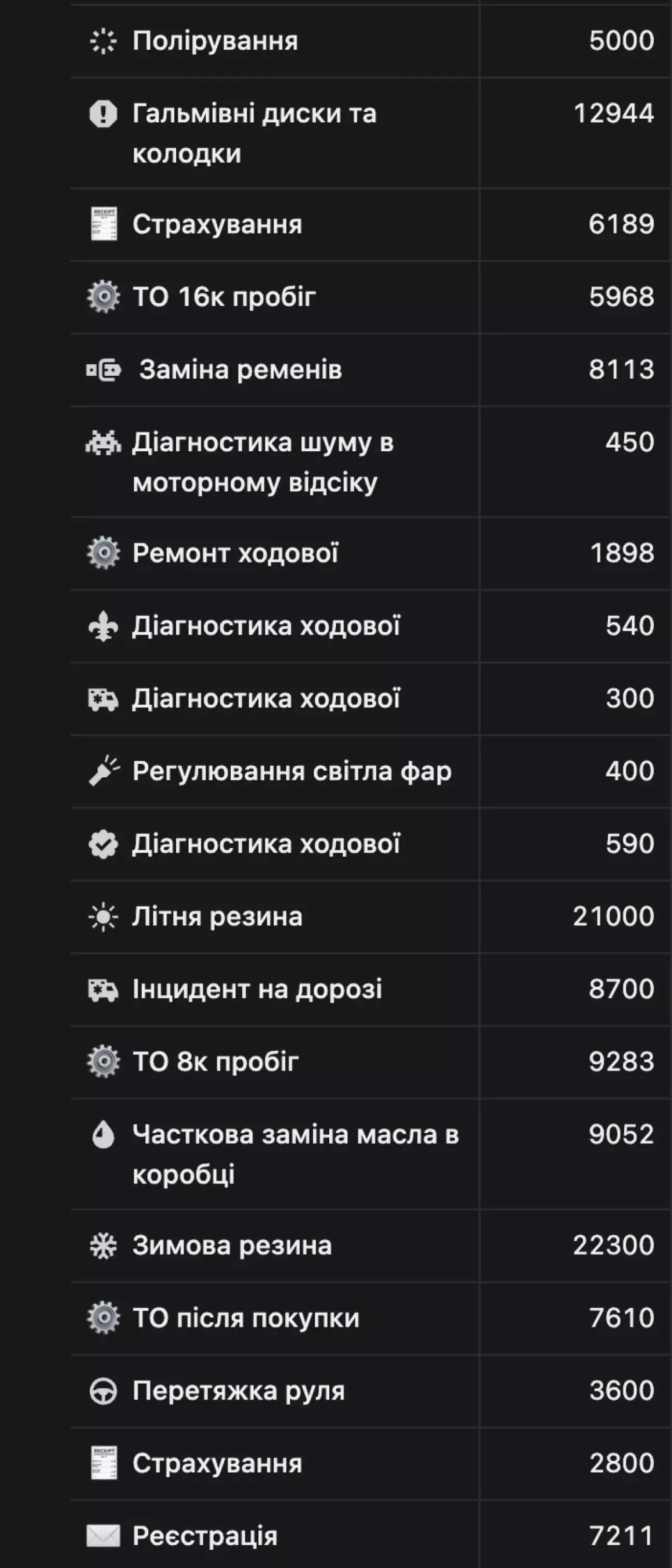Open the Страхування entry costing 6189
672x1568 pixels.
[217, 224]
